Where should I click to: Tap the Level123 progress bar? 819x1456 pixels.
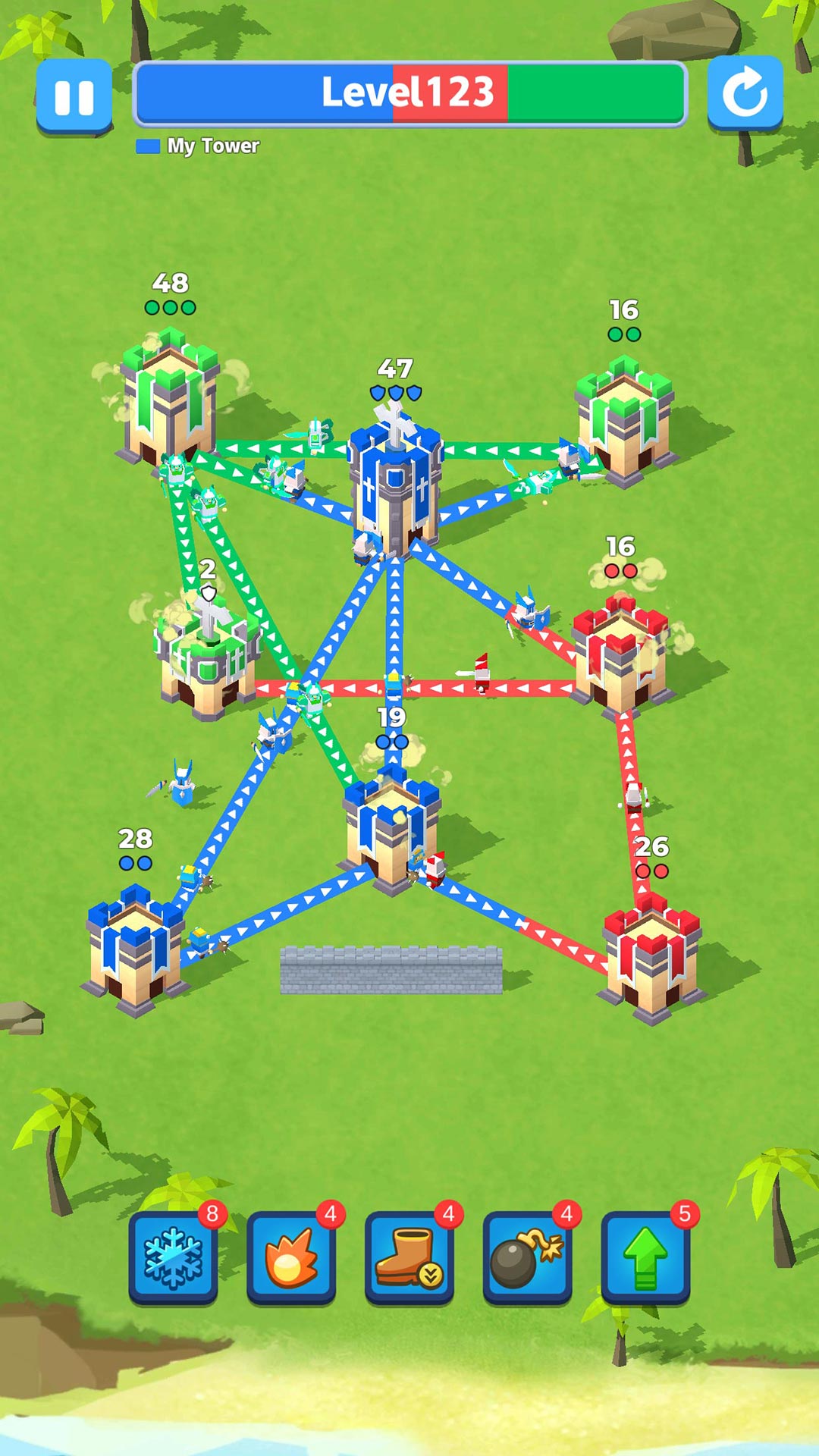point(409,91)
